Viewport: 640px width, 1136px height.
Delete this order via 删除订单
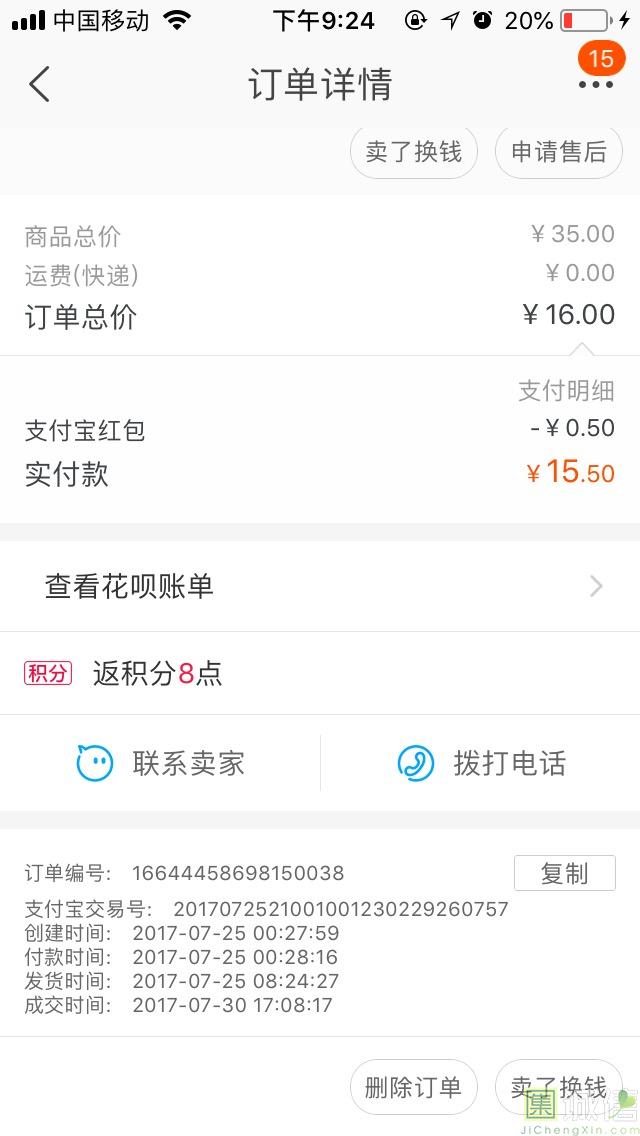[413, 1087]
